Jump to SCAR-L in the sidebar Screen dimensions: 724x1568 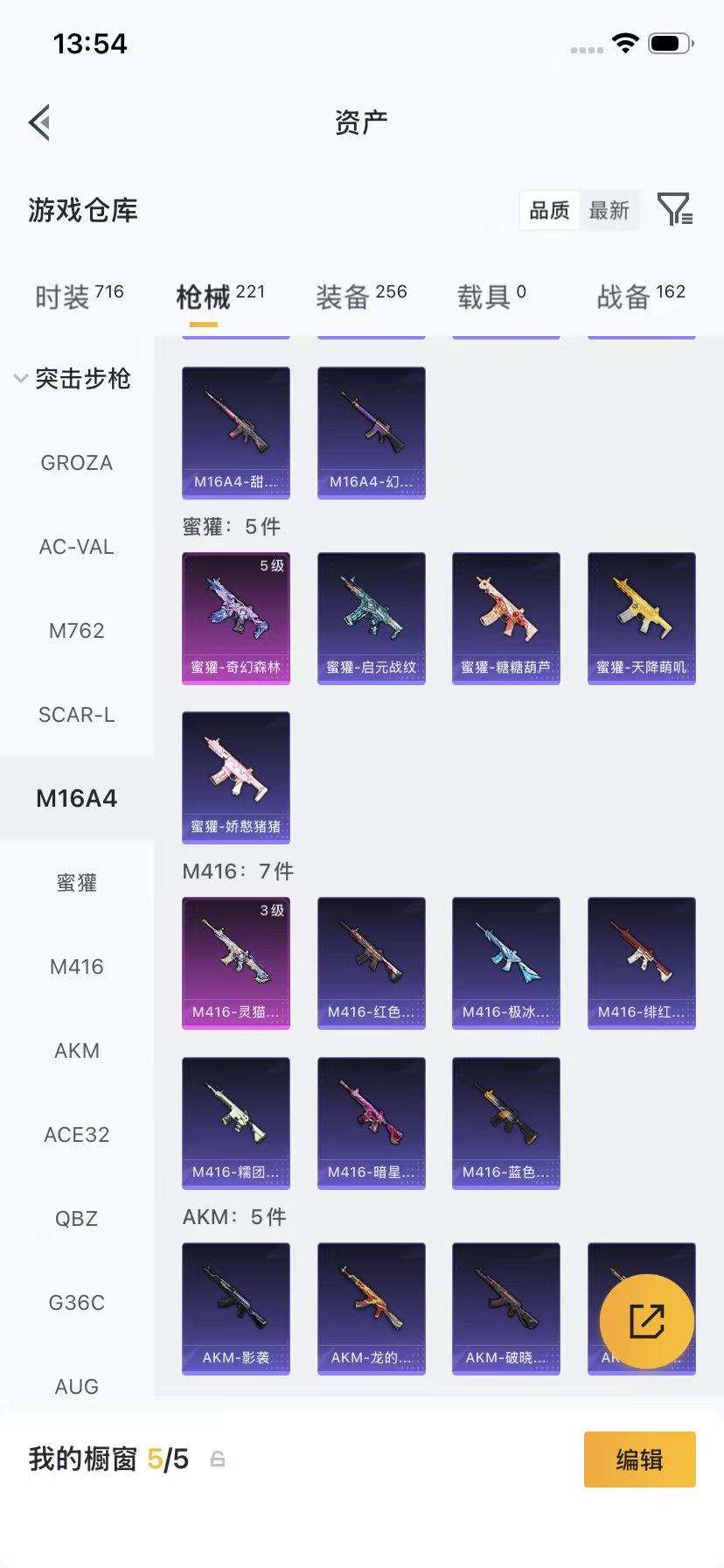[77, 715]
